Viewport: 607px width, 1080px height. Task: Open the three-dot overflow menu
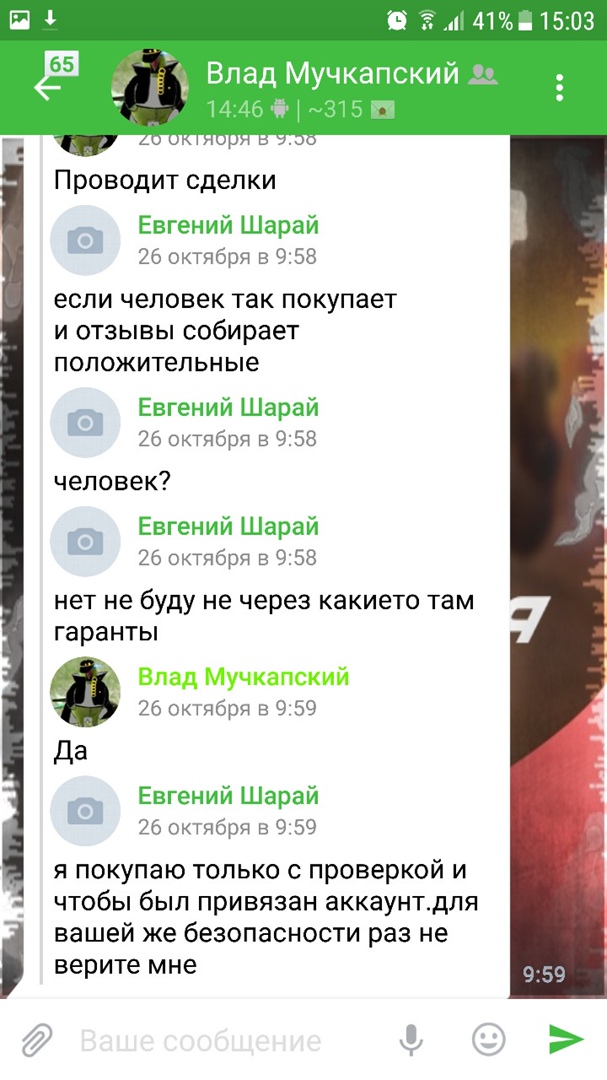point(560,87)
